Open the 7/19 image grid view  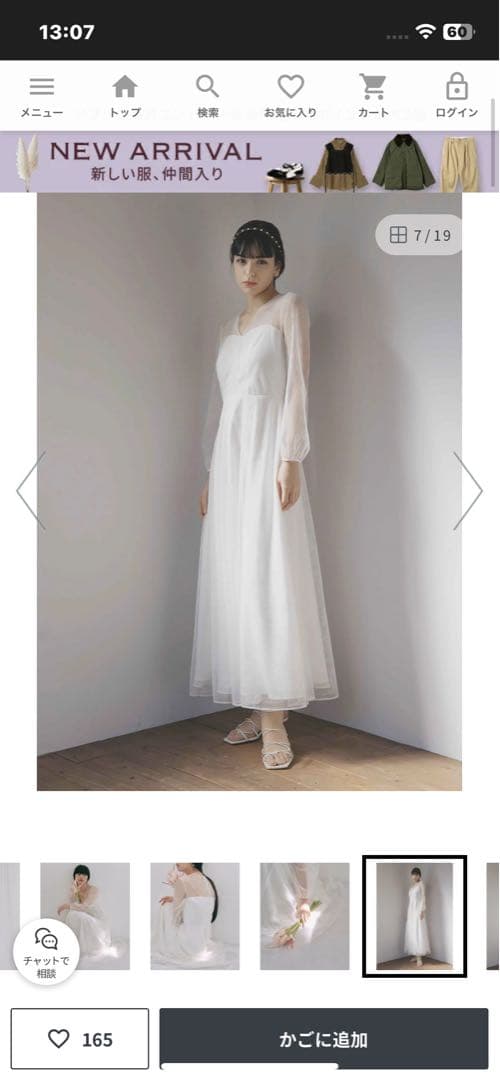[419, 236]
